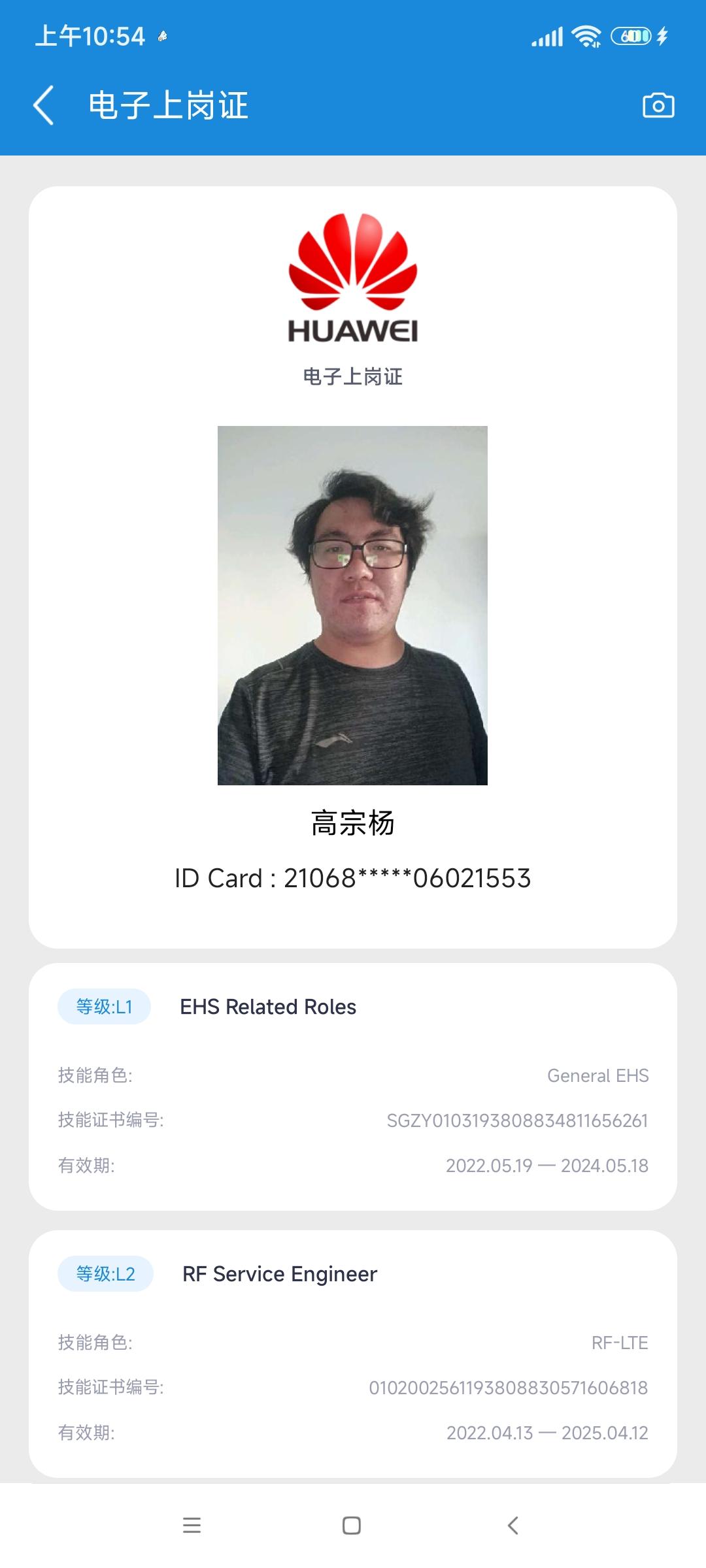
Task: Tap the camera icon in the app bar
Action: coord(658,105)
